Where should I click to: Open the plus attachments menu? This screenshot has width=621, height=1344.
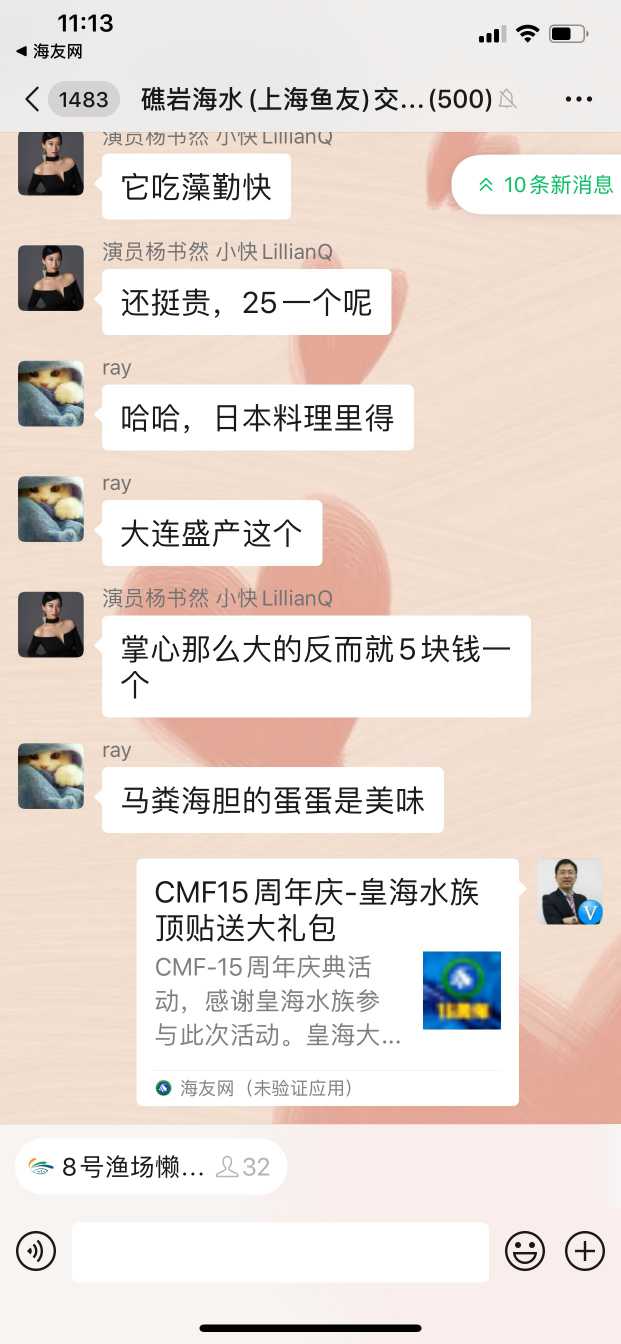coord(585,1251)
